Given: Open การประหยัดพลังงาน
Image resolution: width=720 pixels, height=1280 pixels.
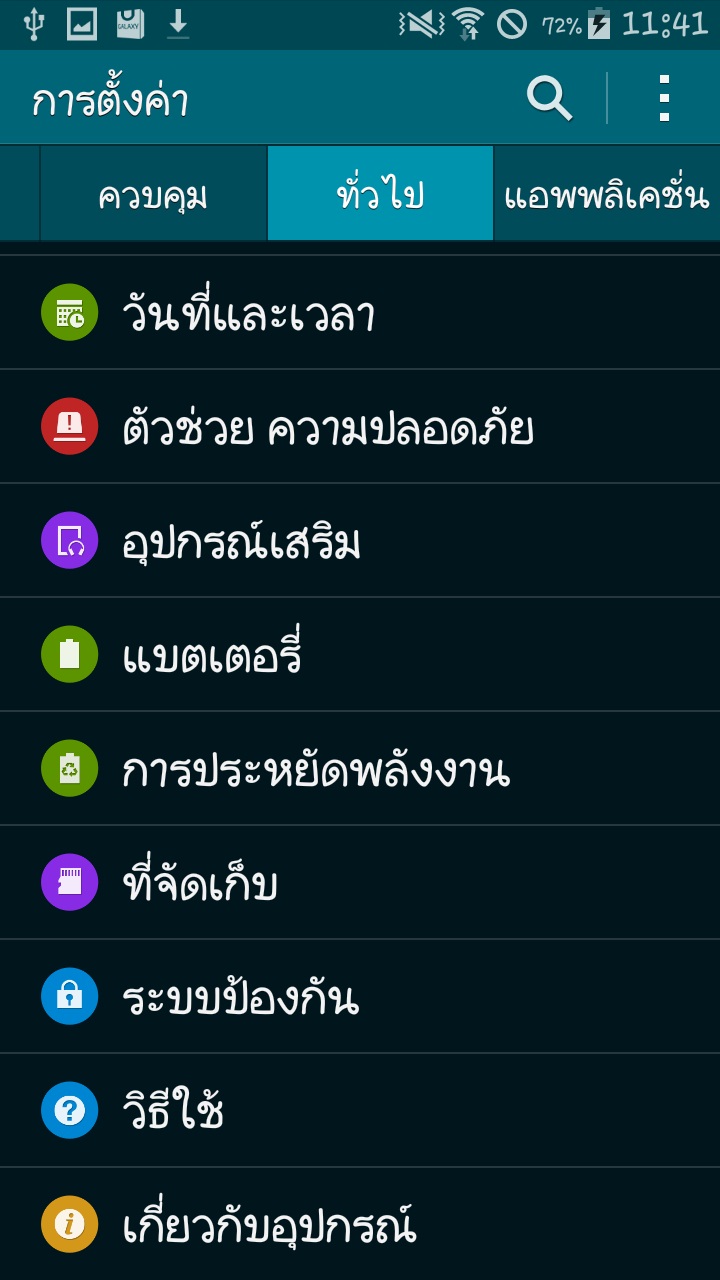Looking at the screenshot, I should 360,769.
